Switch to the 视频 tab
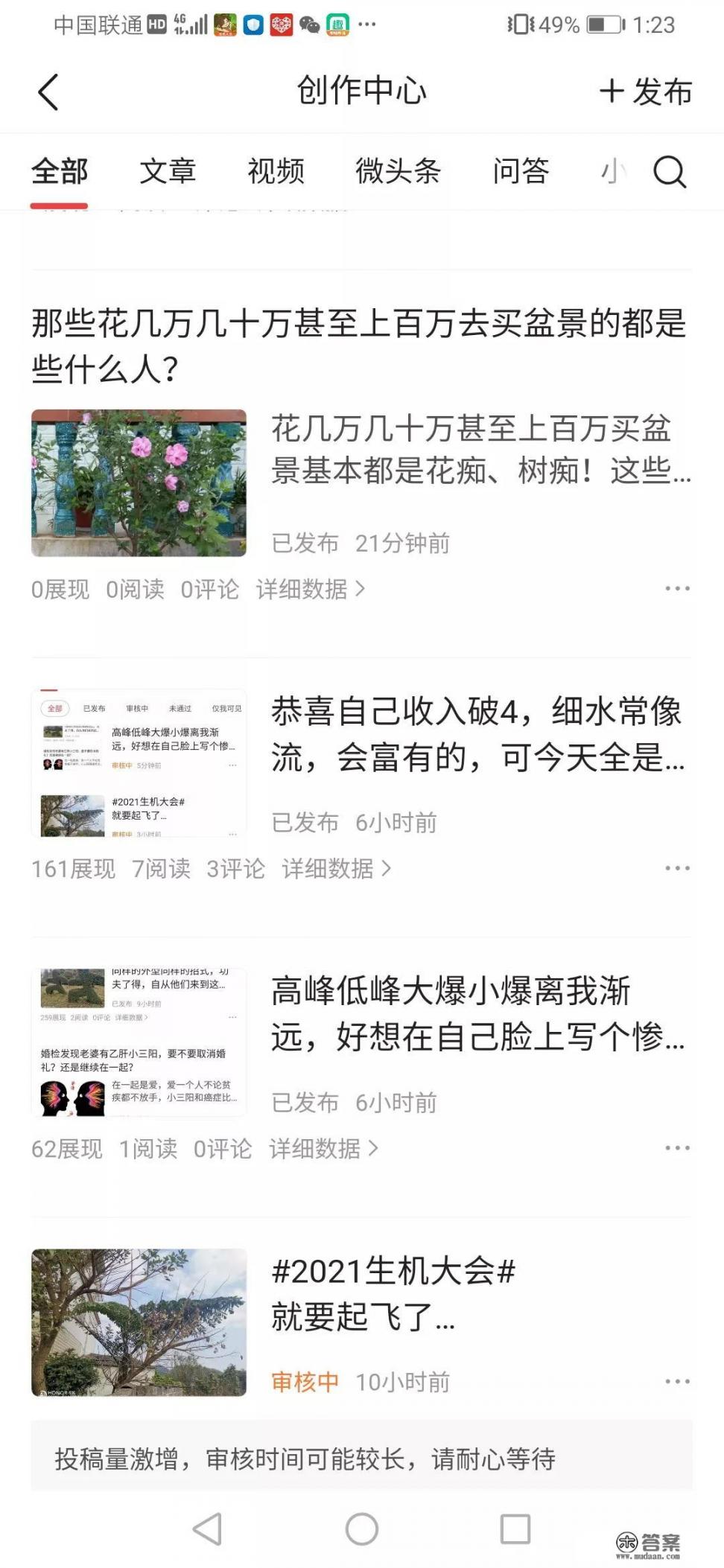Screen dimensions: 724x1568 click(275, 173)
